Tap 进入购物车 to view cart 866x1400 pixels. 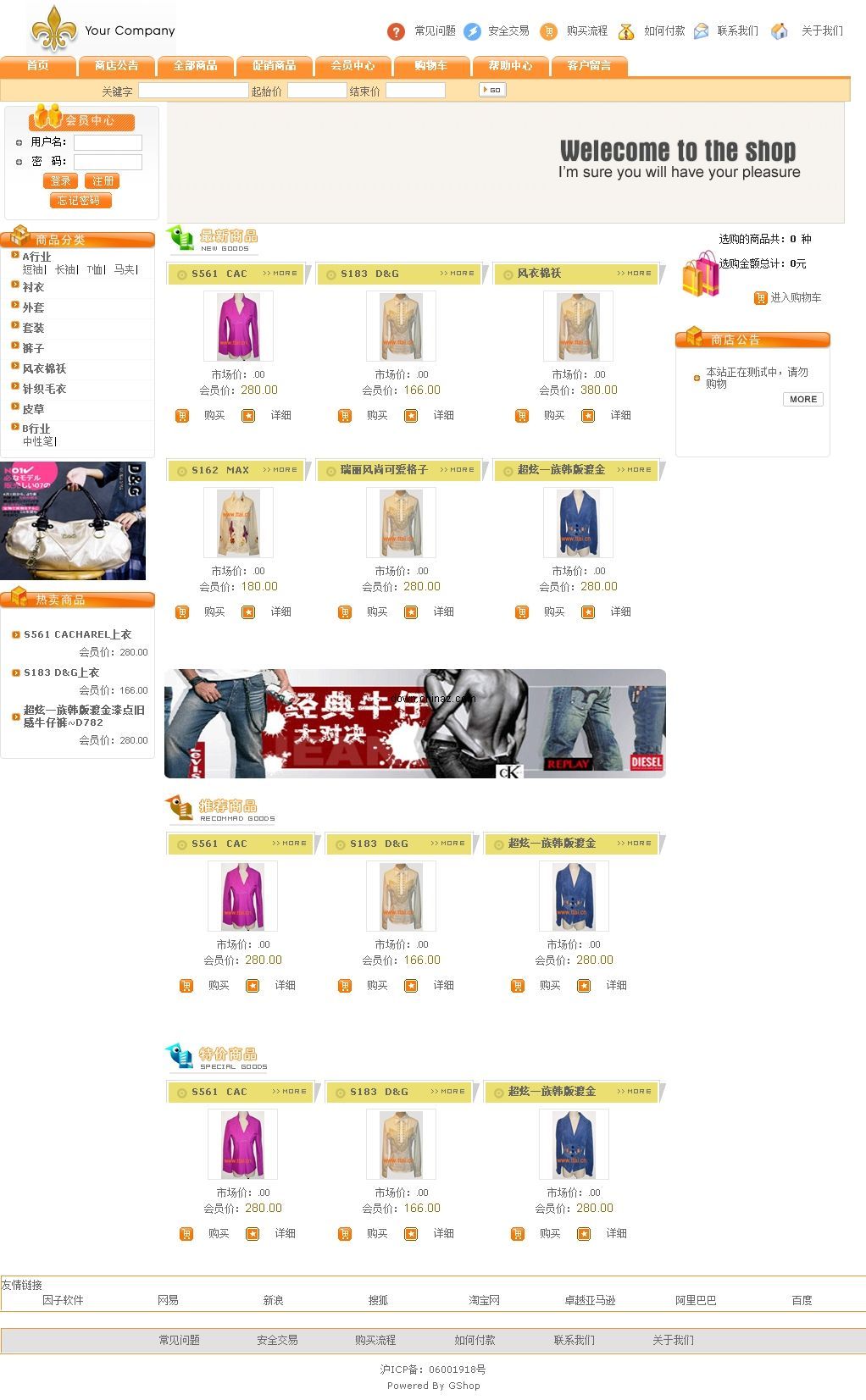[795, 298]
